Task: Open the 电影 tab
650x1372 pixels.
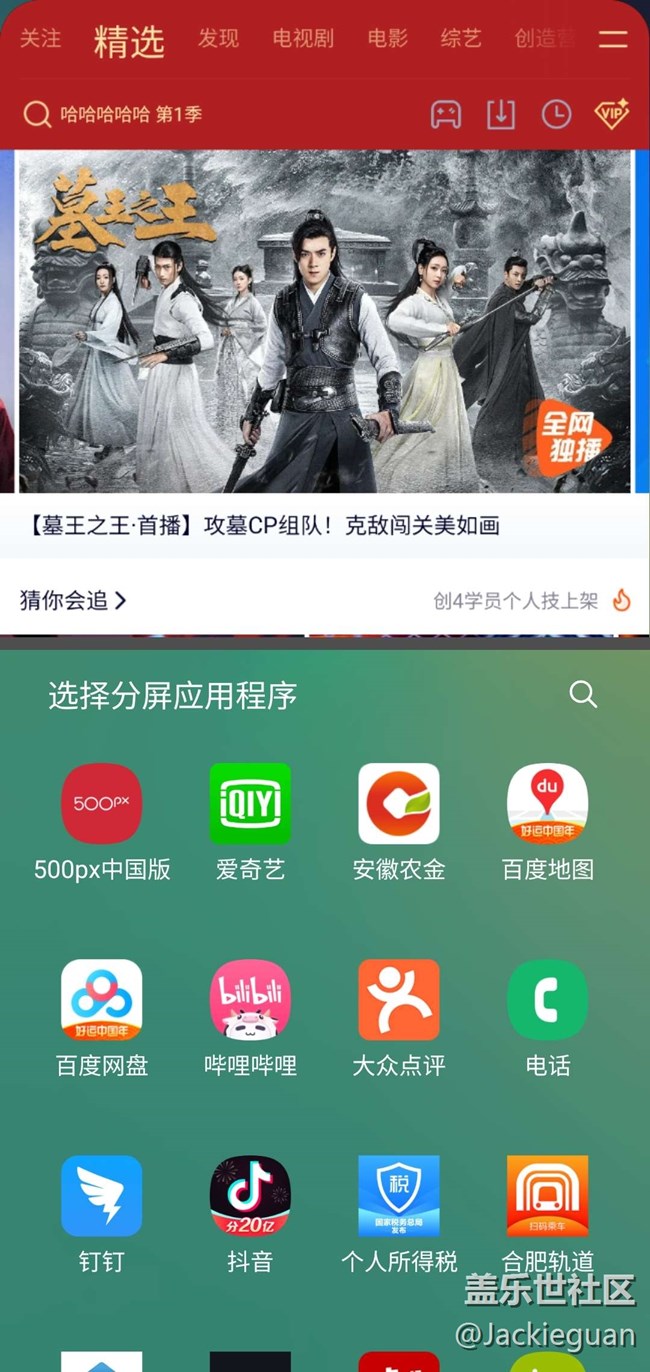Action: 388,39
